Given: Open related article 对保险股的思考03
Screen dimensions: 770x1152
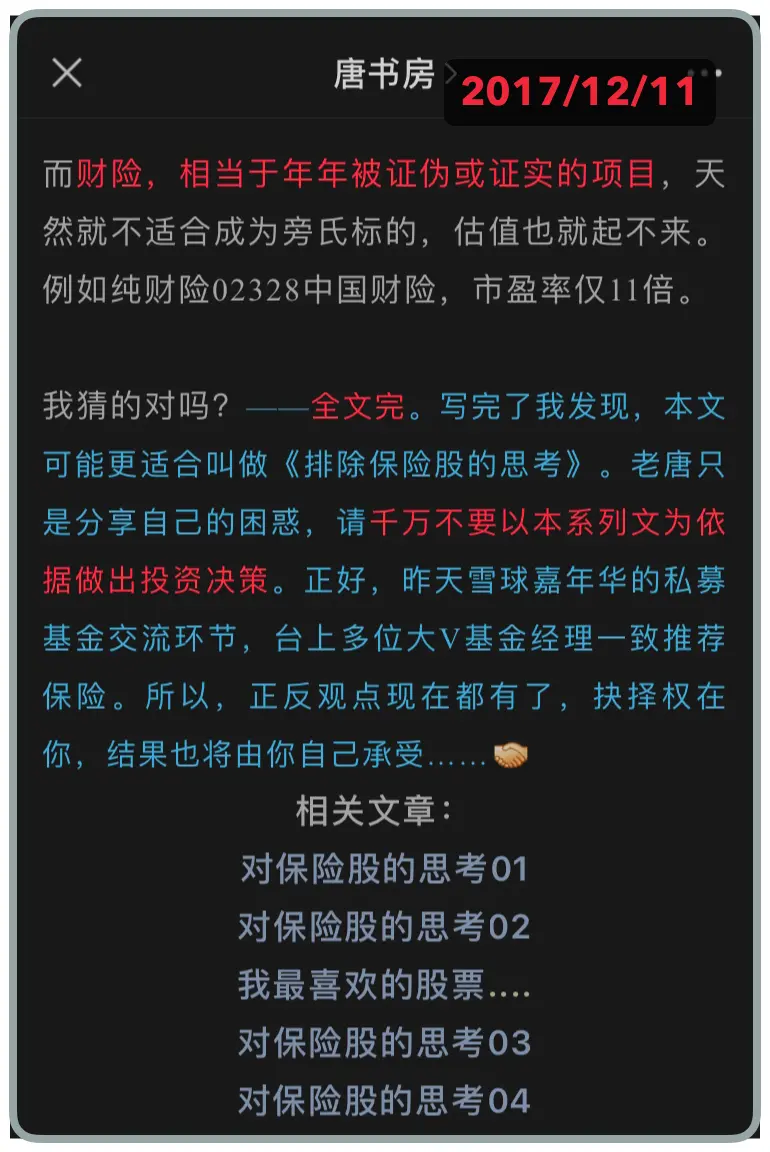Looking at the screenshot, I should 384,1042.
